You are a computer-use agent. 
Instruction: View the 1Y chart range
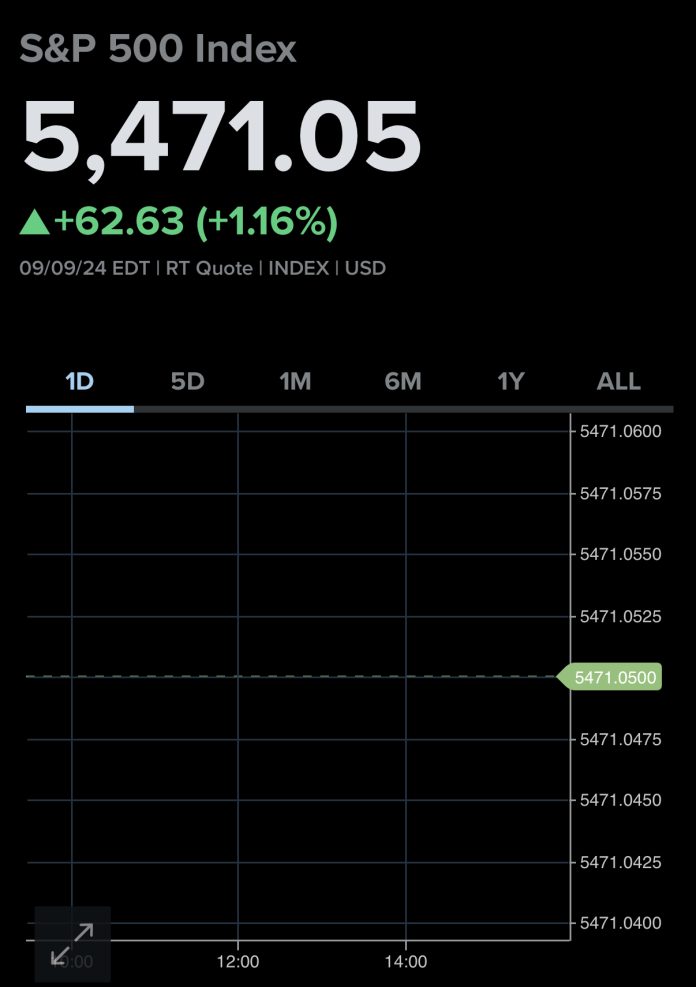(511, 382)
